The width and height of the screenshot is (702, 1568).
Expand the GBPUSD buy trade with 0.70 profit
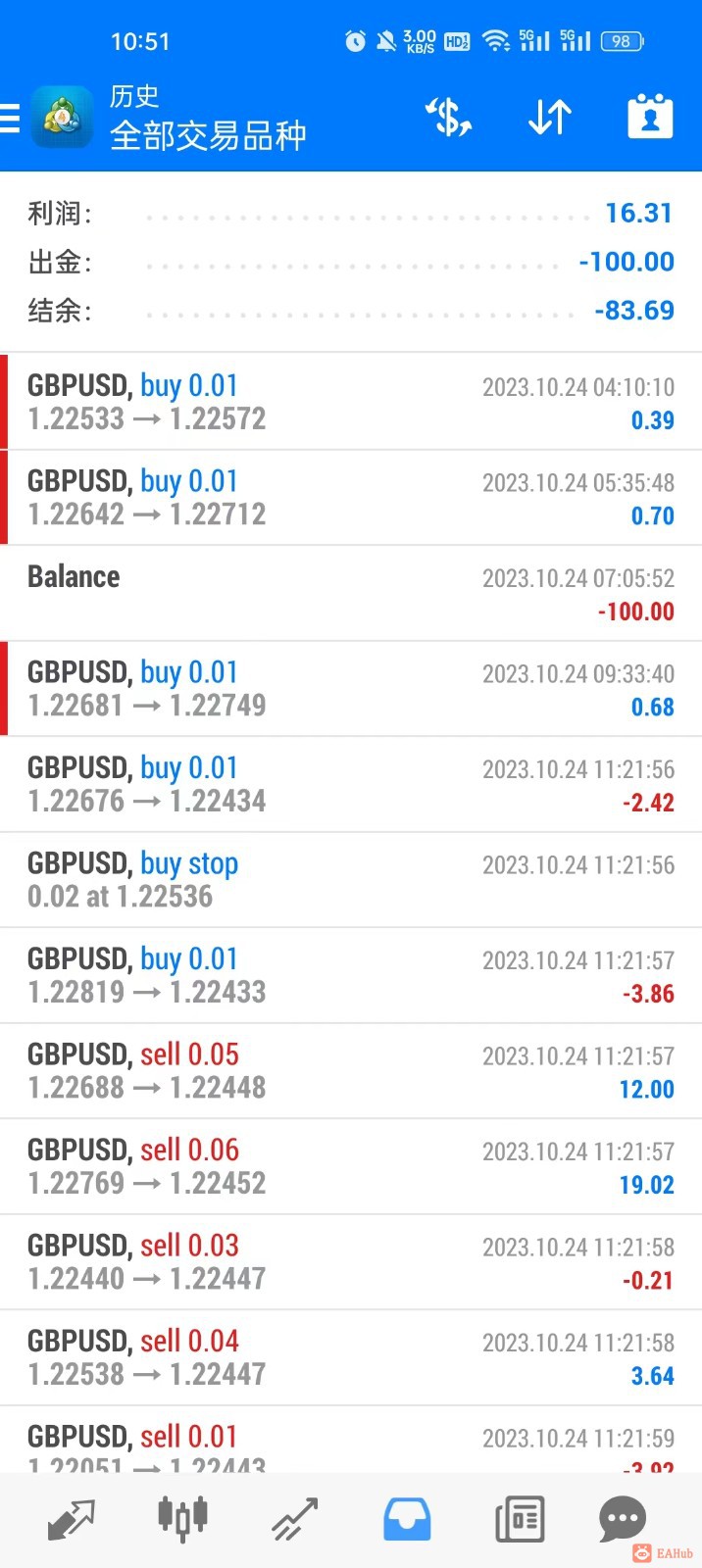click(351, 498)
